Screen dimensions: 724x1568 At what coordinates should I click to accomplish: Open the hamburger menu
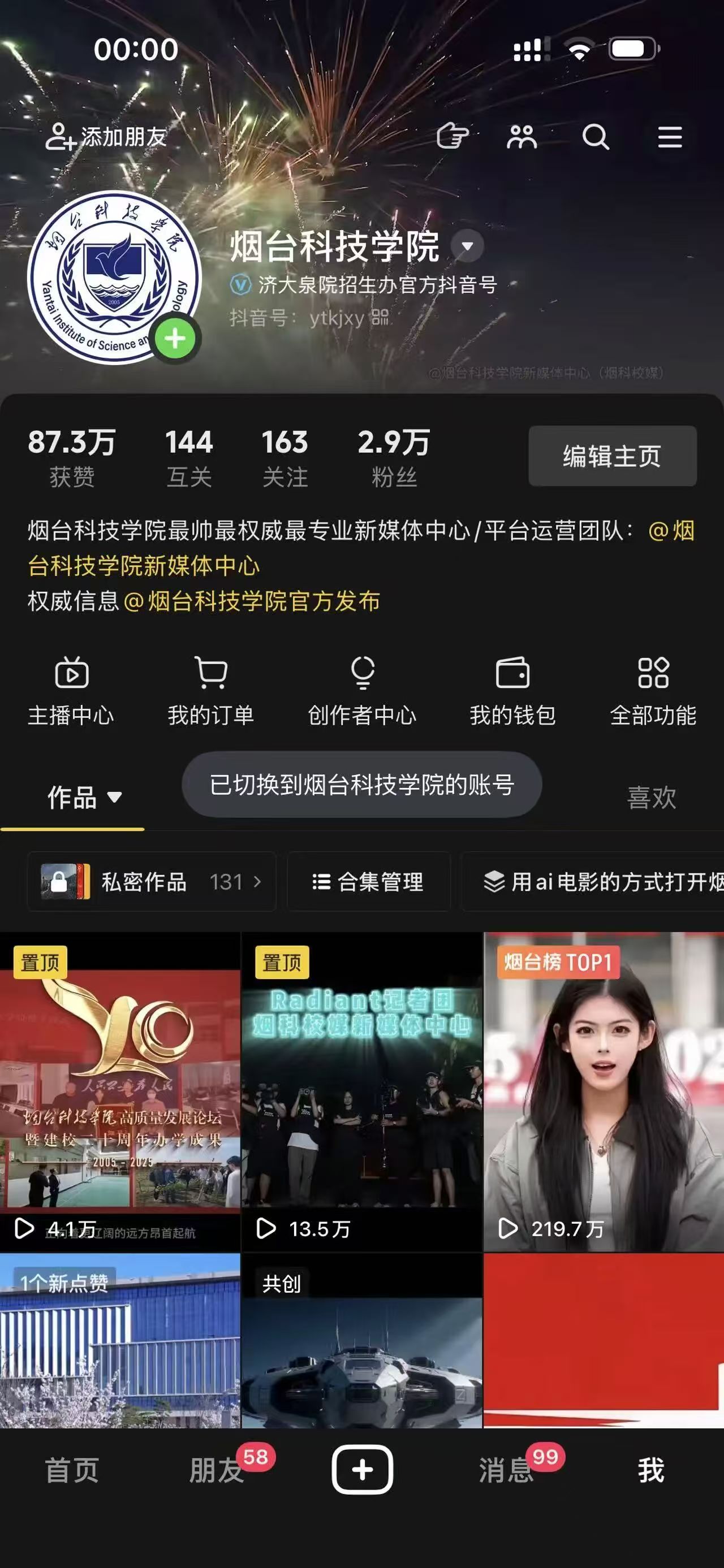670,137
